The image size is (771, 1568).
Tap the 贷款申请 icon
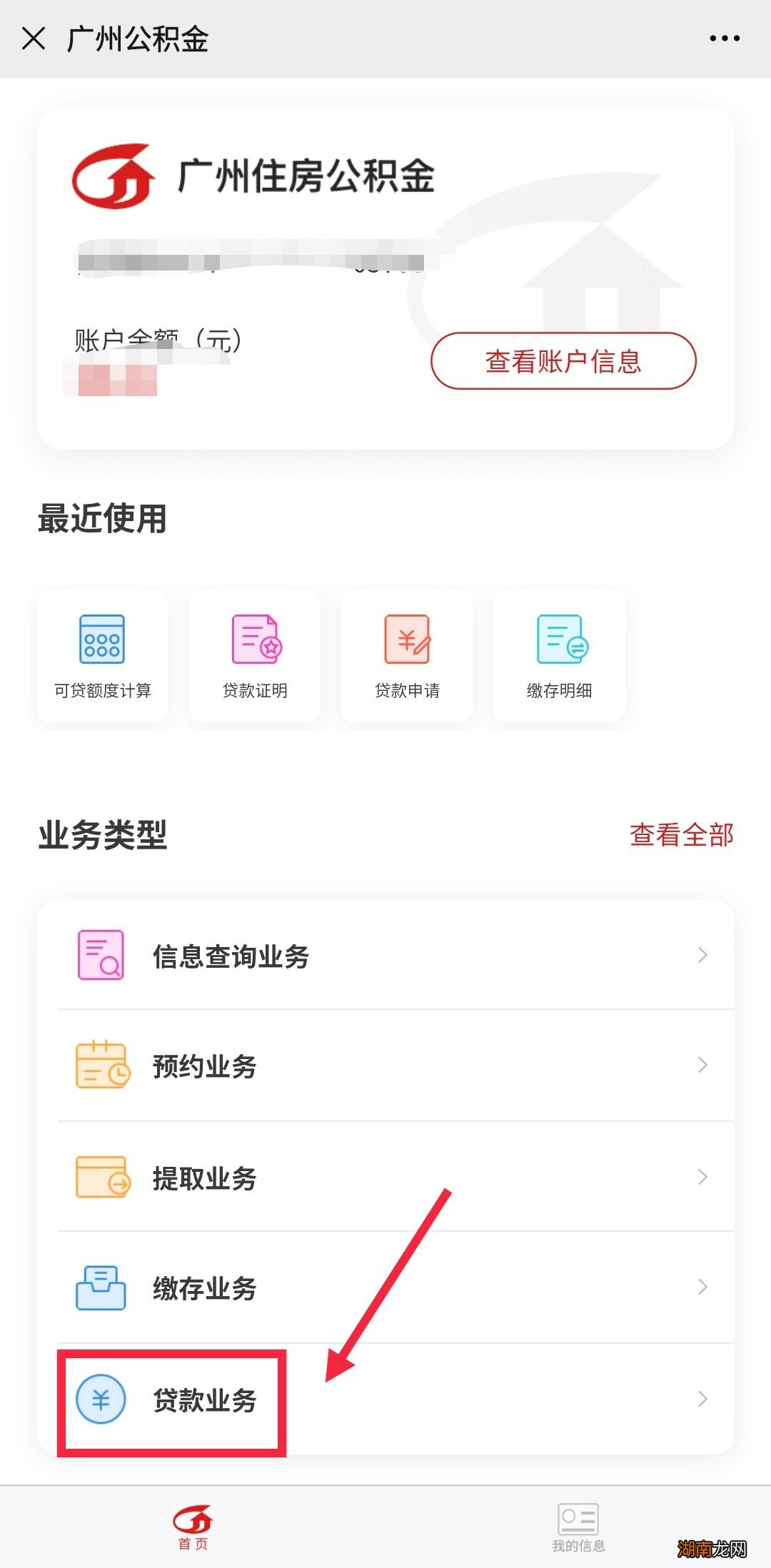(x=406, y=641)
